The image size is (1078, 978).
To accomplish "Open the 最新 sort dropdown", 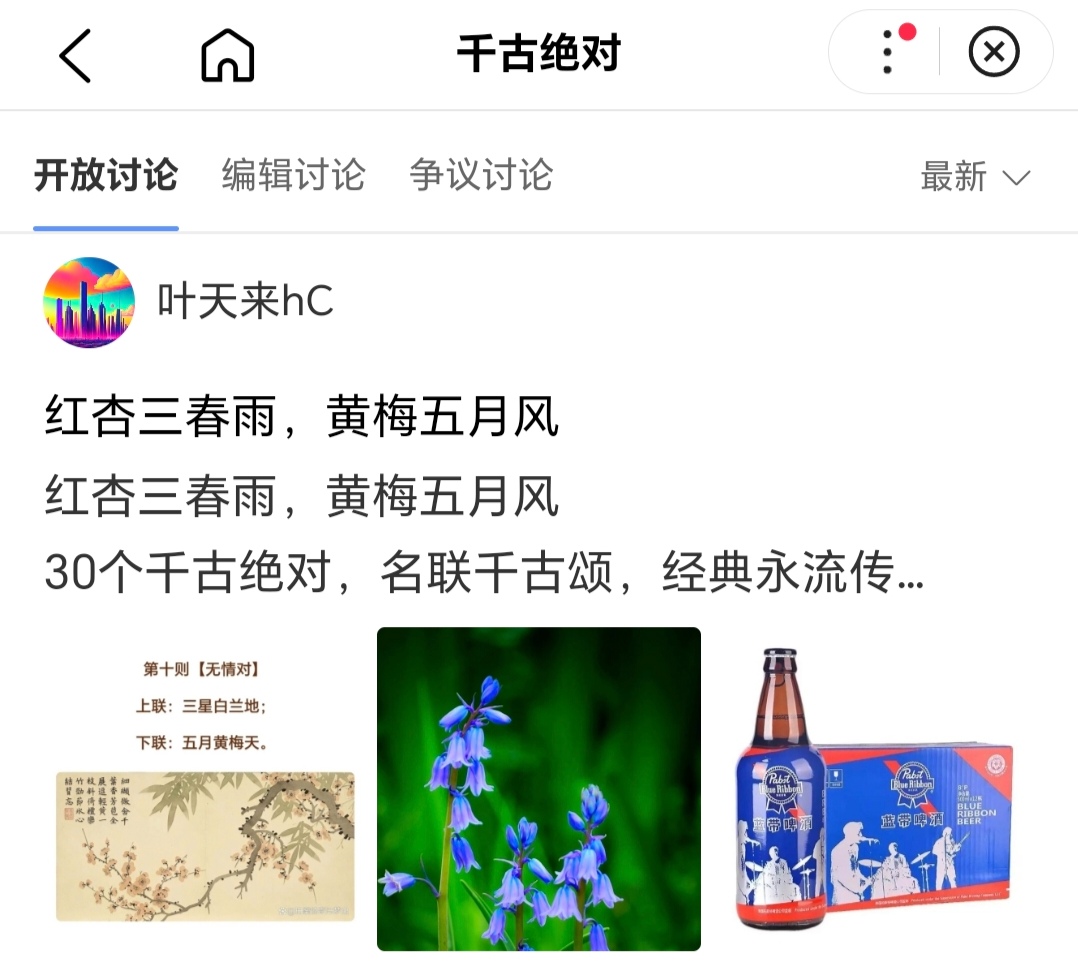I will [x=974, y=178].
